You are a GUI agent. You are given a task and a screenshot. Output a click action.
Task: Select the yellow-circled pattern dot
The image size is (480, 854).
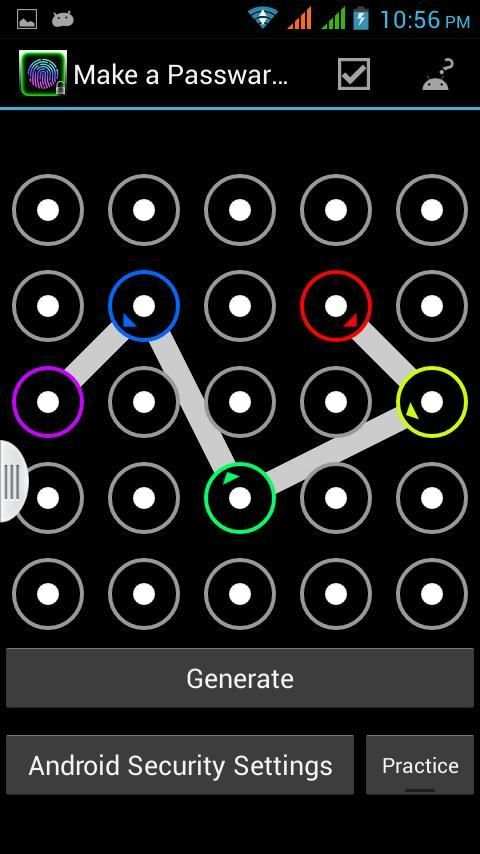(432, 402)
